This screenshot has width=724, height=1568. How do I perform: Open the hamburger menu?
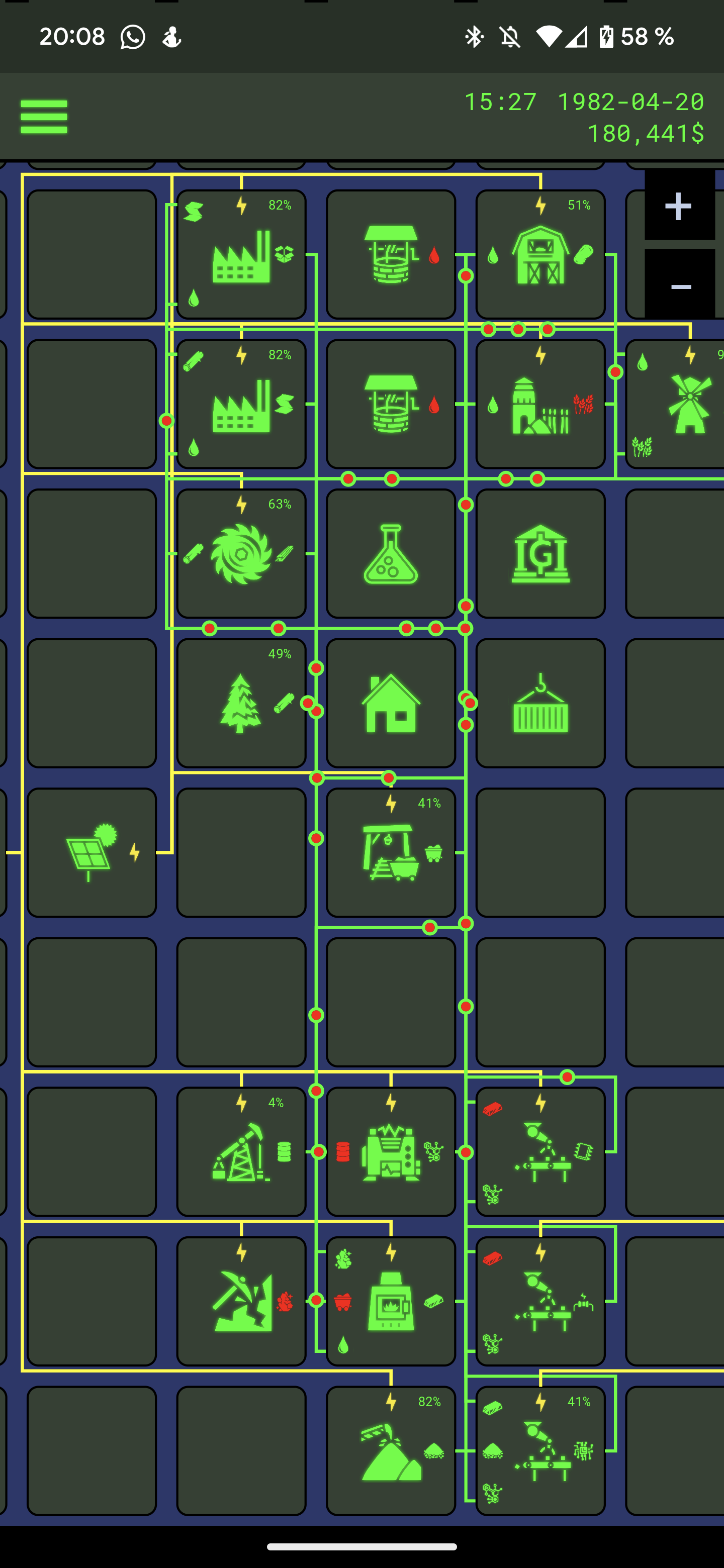pyautogui.click(x=44, y=117)
